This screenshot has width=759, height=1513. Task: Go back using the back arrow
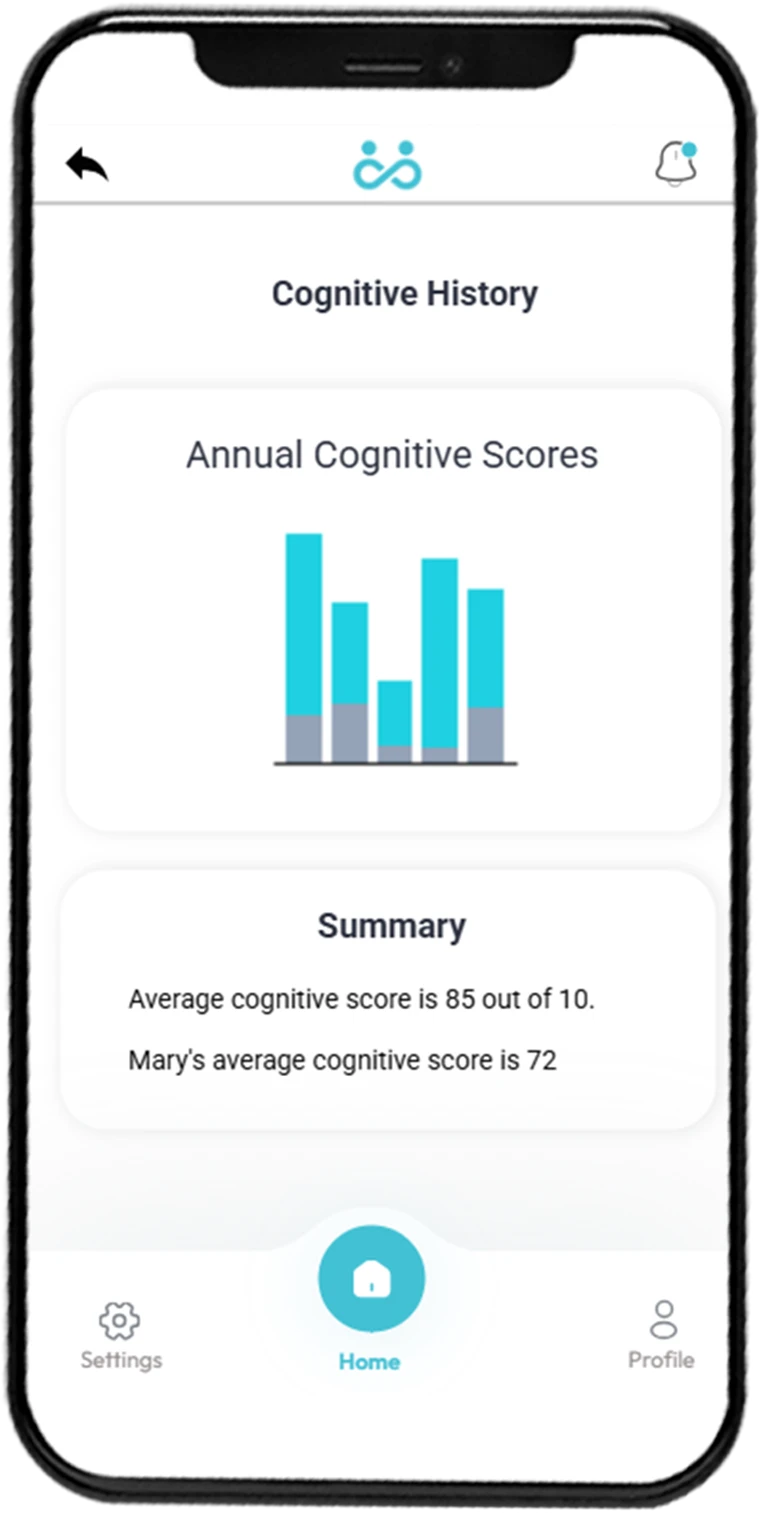point(87,164)
